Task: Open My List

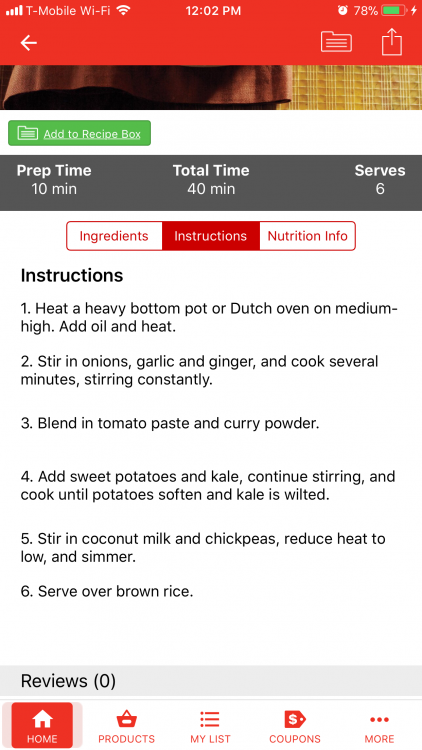Action: (x=211, y=726)
